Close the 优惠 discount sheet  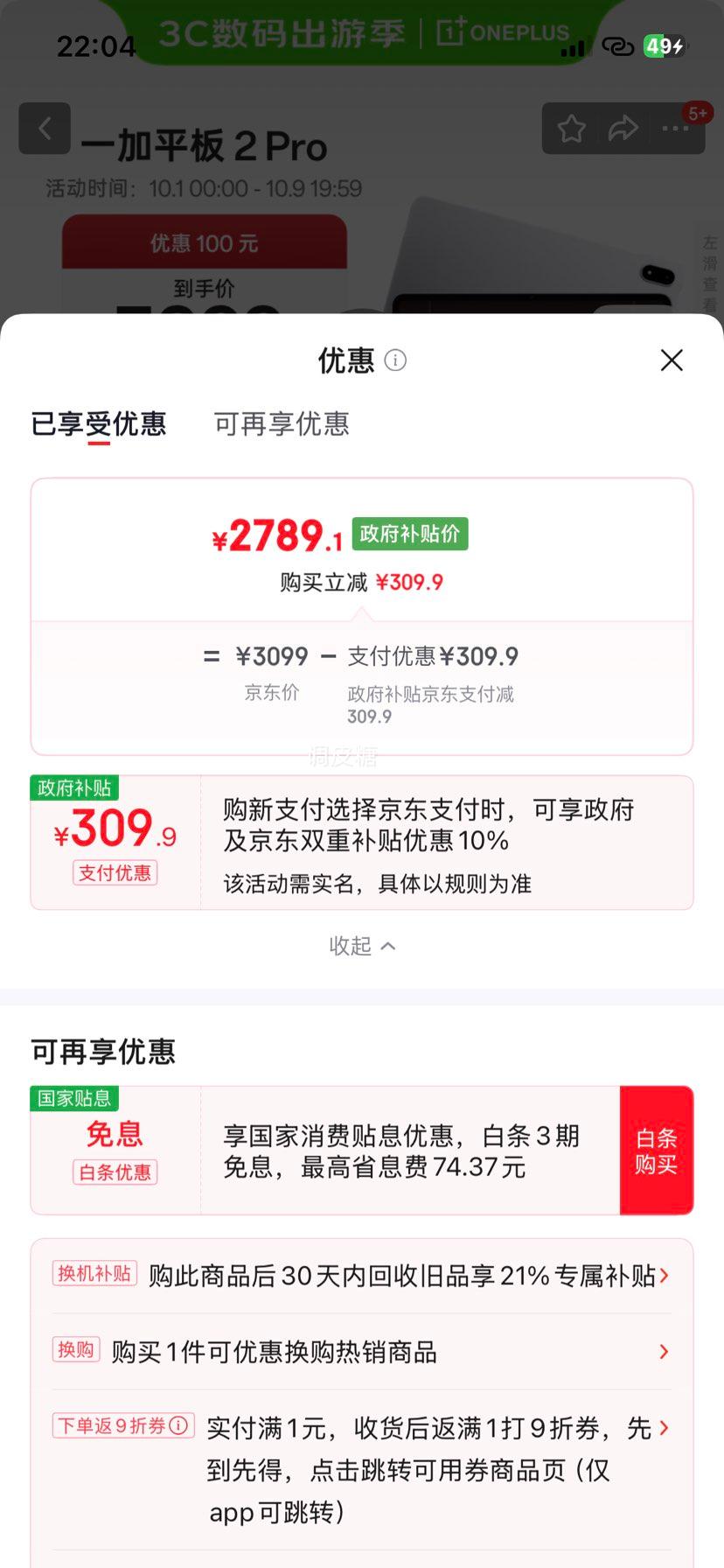672,360
